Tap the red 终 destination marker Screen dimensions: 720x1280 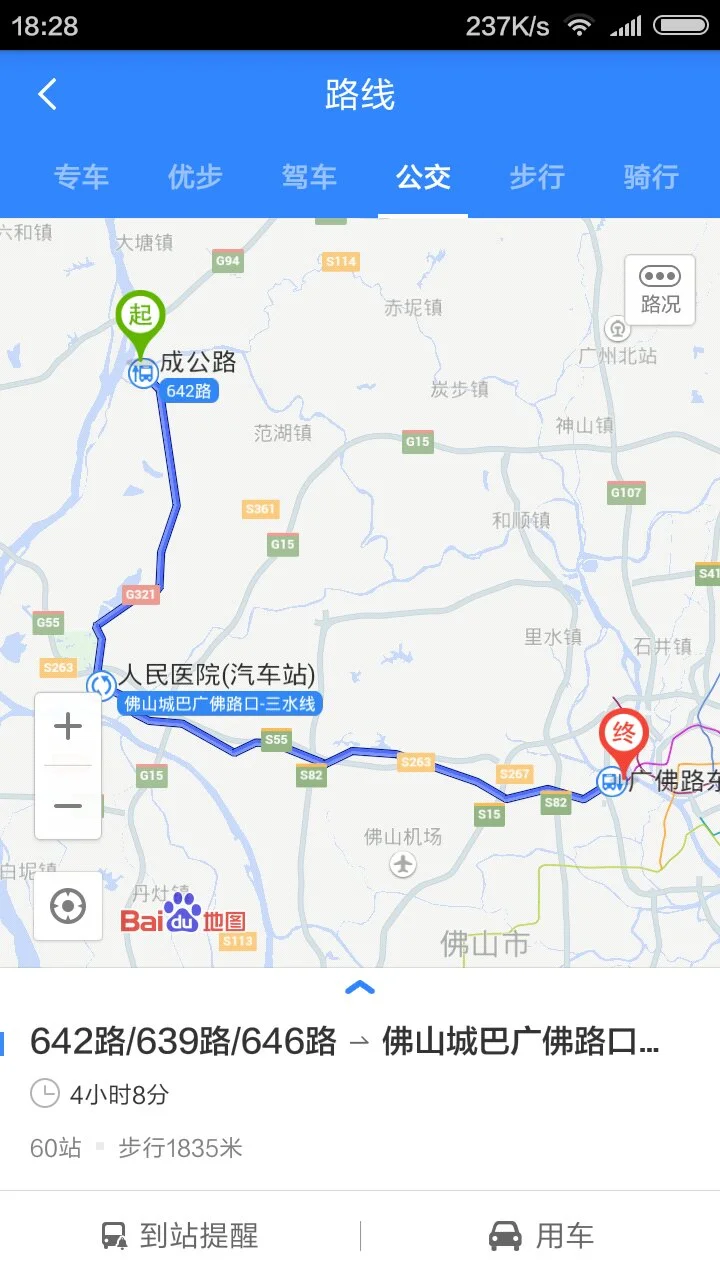point(622,735)
